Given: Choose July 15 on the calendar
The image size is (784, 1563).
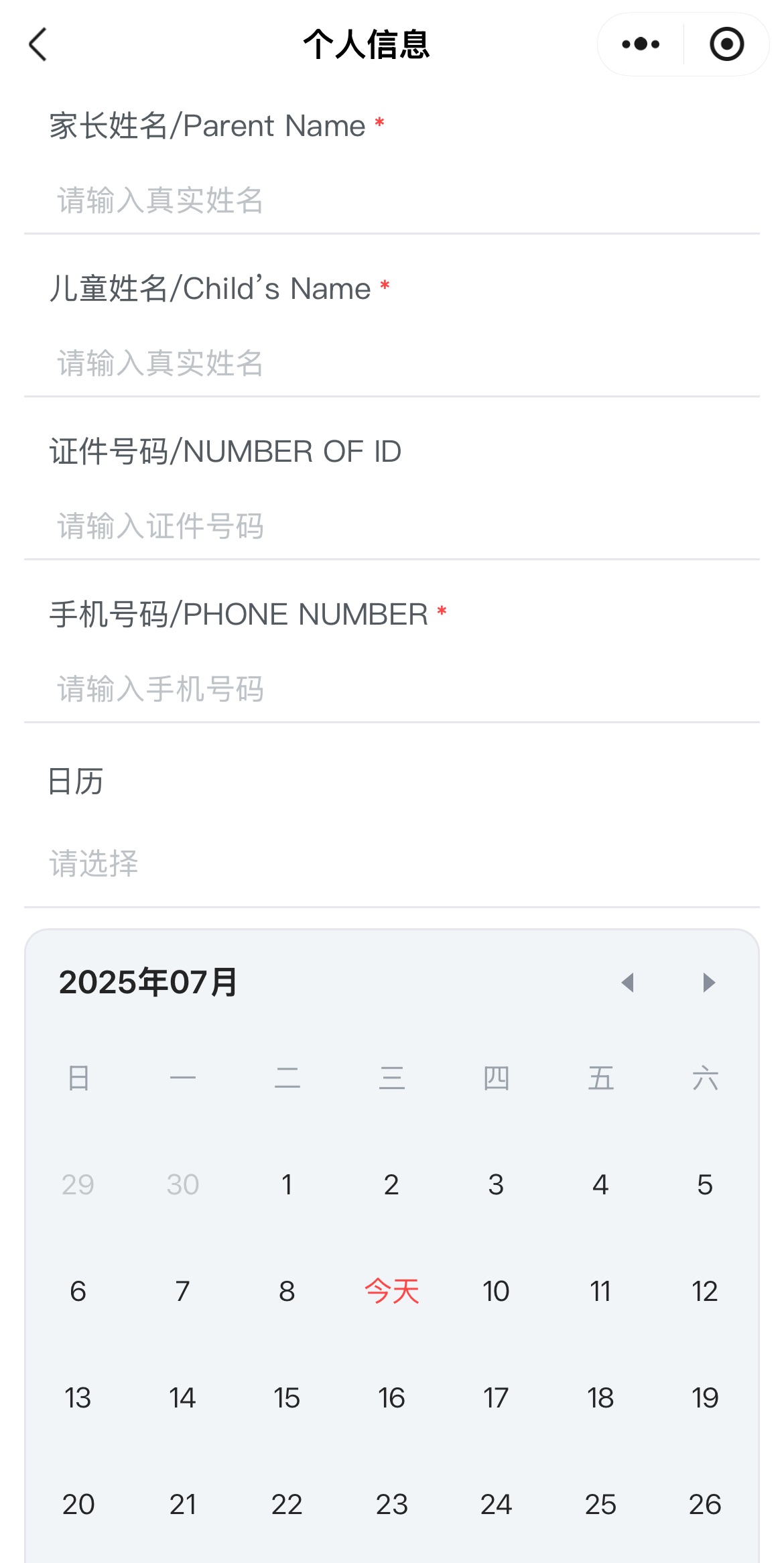Looking at the screenshot, I should pos(287,1397).
